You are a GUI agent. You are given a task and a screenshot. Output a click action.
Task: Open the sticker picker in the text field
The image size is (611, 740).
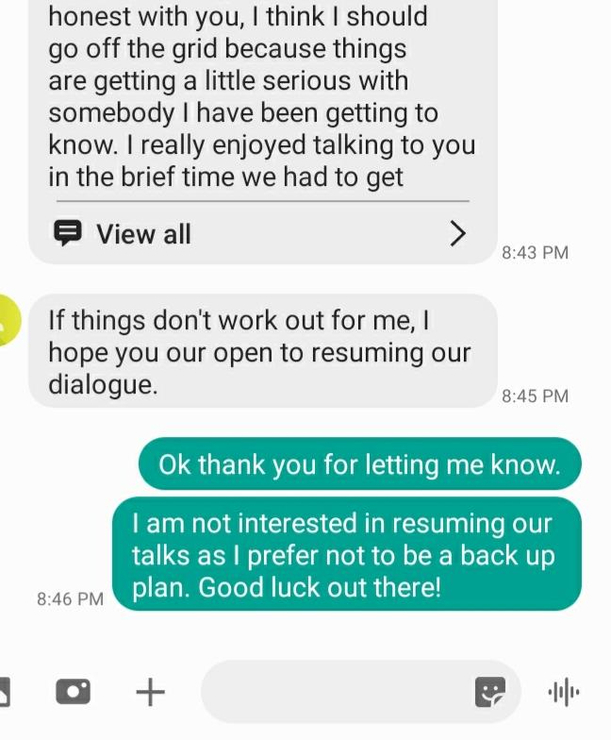click(x=490, y=691)
